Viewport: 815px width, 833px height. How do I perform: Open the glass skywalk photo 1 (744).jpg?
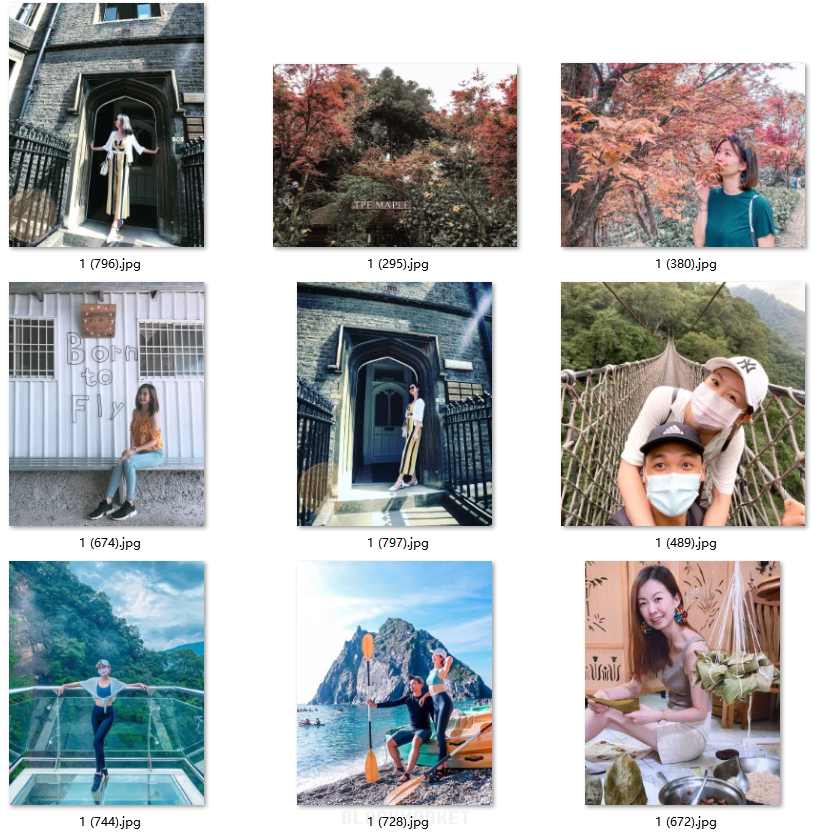pos(106,683)
